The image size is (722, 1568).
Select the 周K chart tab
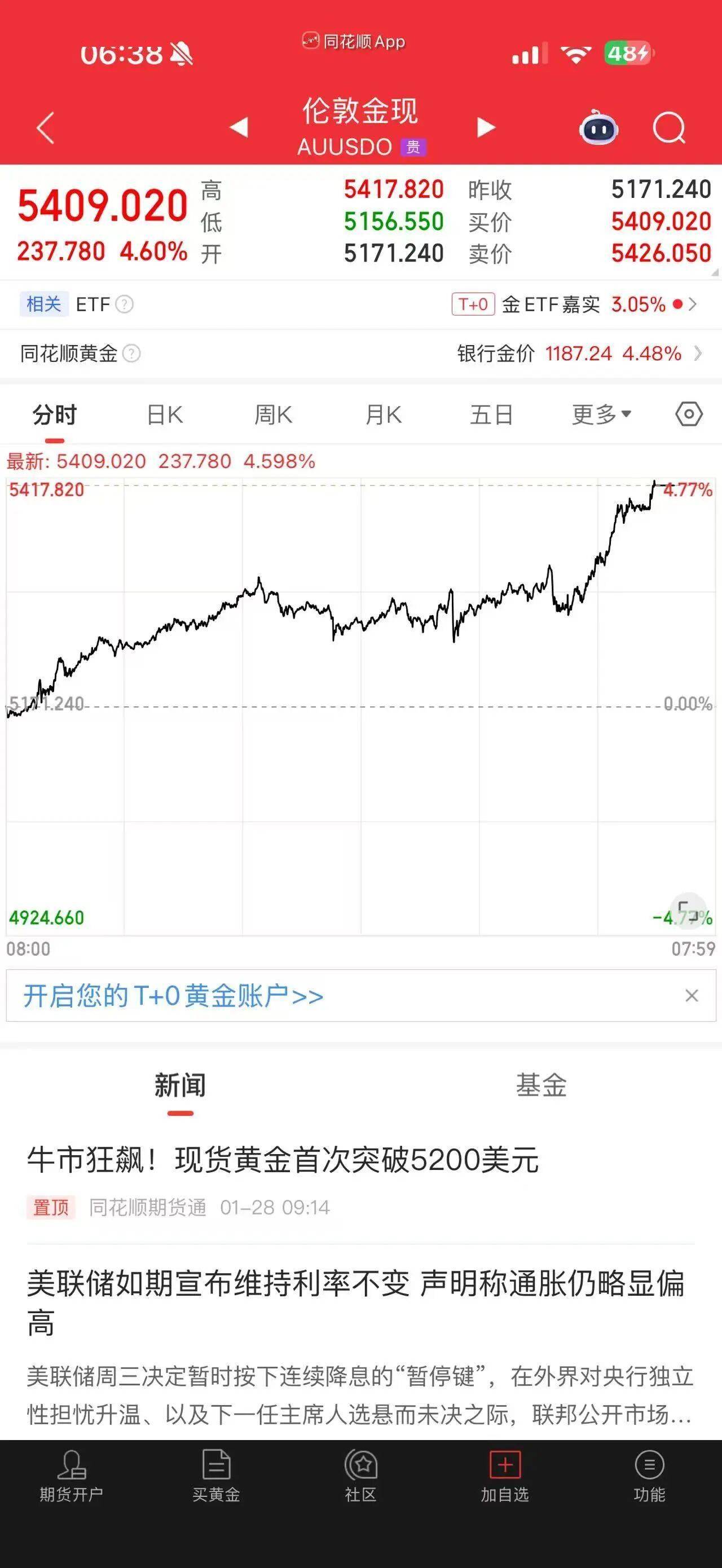[274, 415]
